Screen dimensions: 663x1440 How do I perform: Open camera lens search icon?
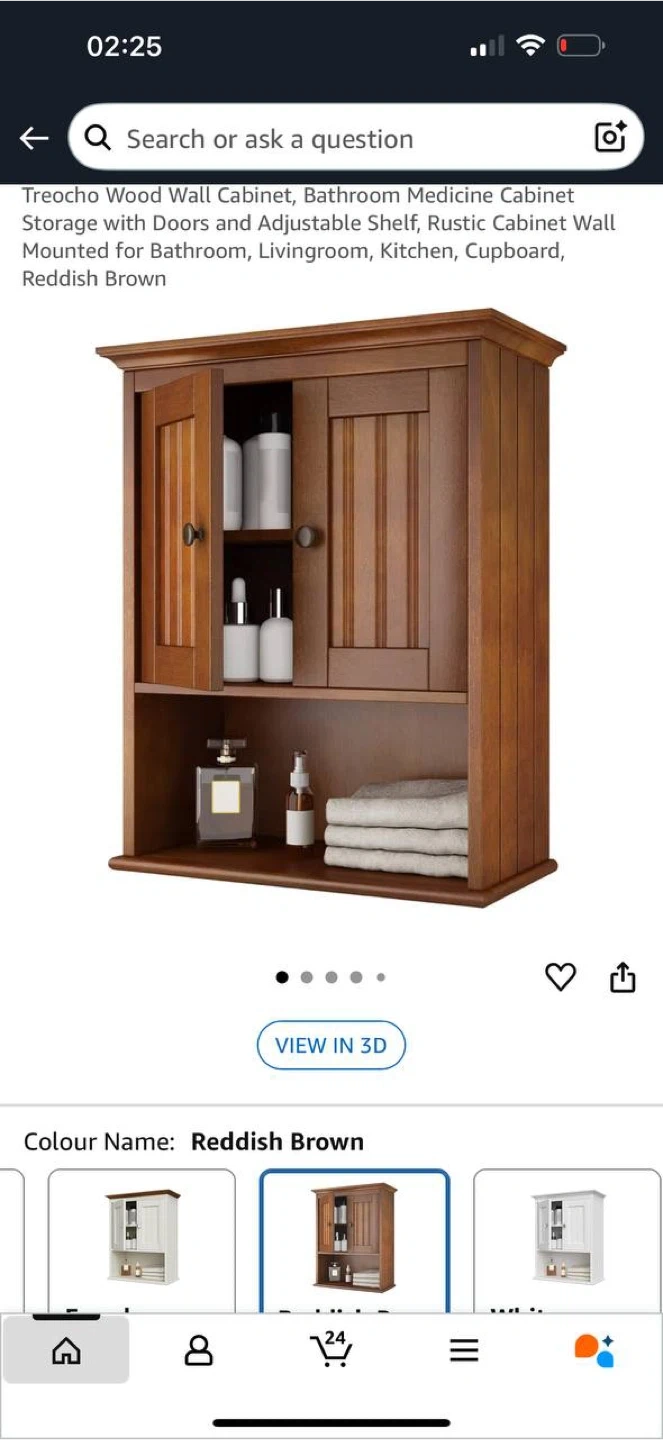click(610, 137)
